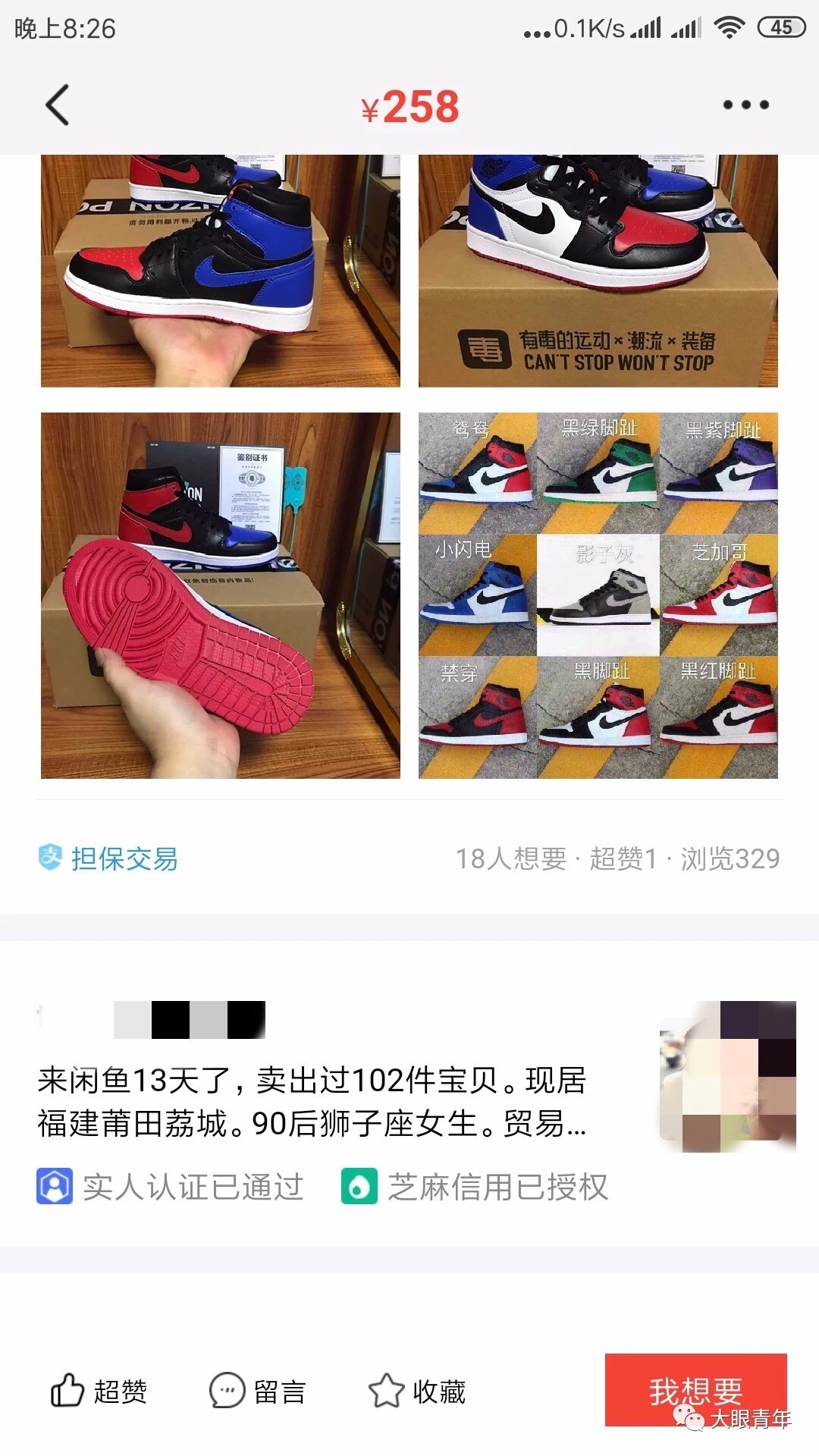This screenshot has width=819, height=1456.
Task: Go back using the top-left arrow
Action: [58, 105]
